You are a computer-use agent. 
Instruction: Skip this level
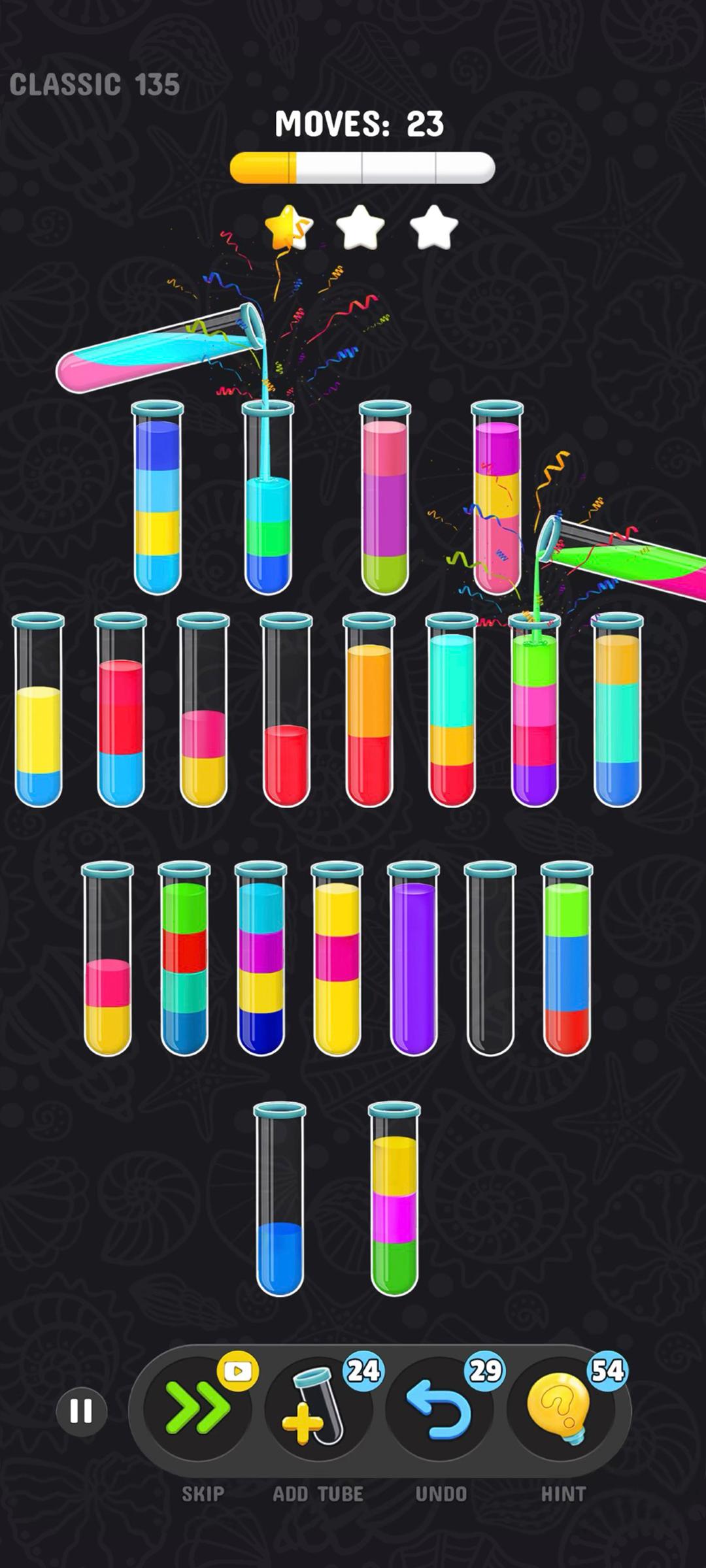point(197,1410)
